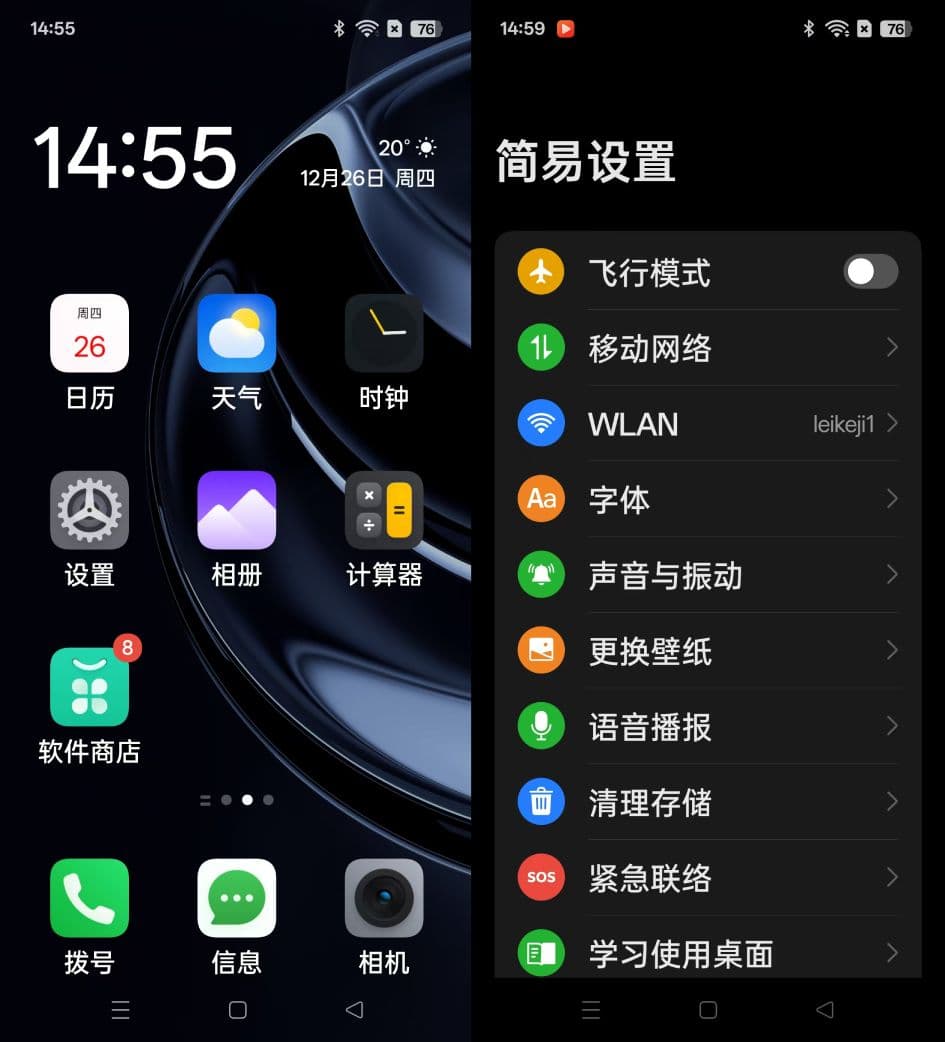Open the 日历 calendar app
The image size is (945, 1042).
coord(89,334)
